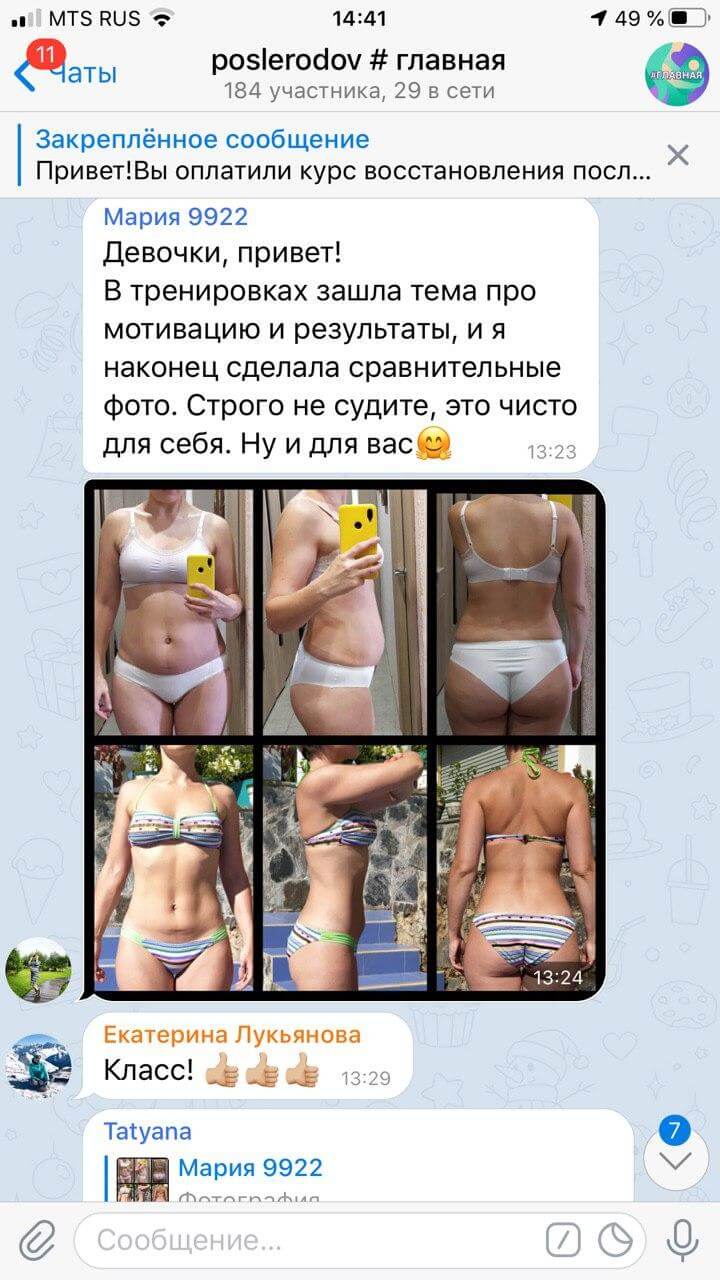This screenshot has height=1280, width=720.
Task: Open Мария 9922's comparison photo
Action: (x=345, y=738)
